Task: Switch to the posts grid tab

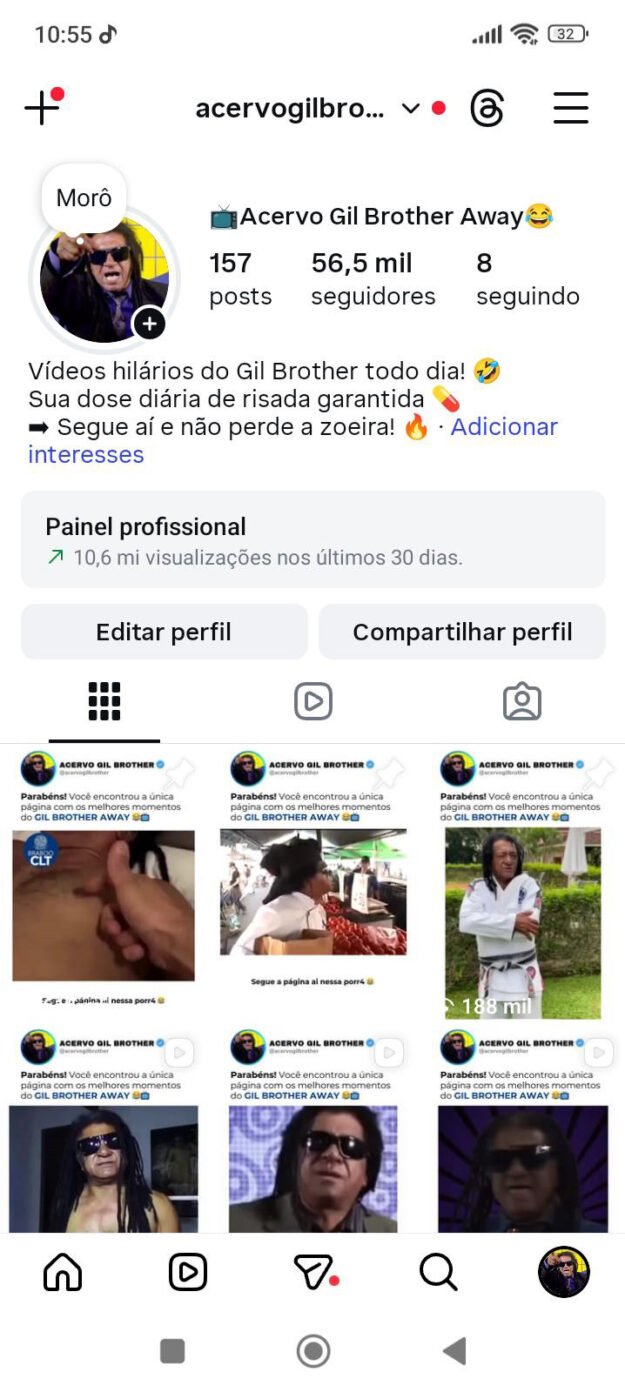Action: [104, 702]
